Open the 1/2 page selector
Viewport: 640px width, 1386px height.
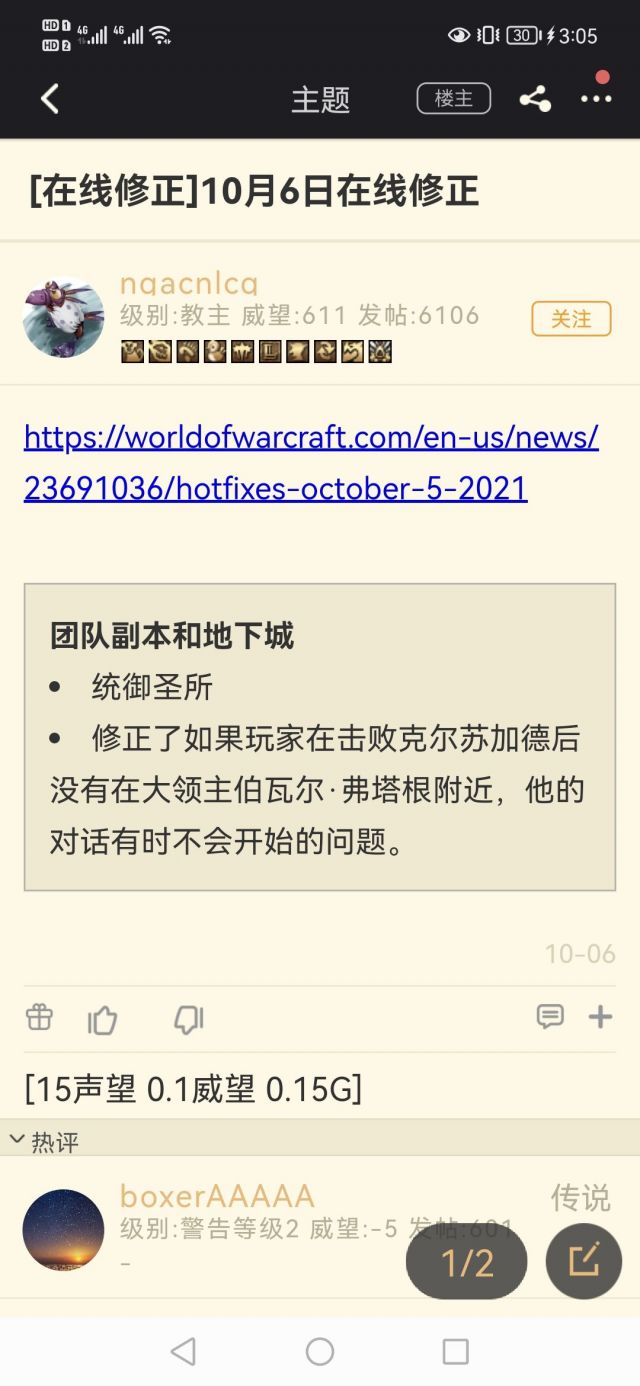[466, 1263]
